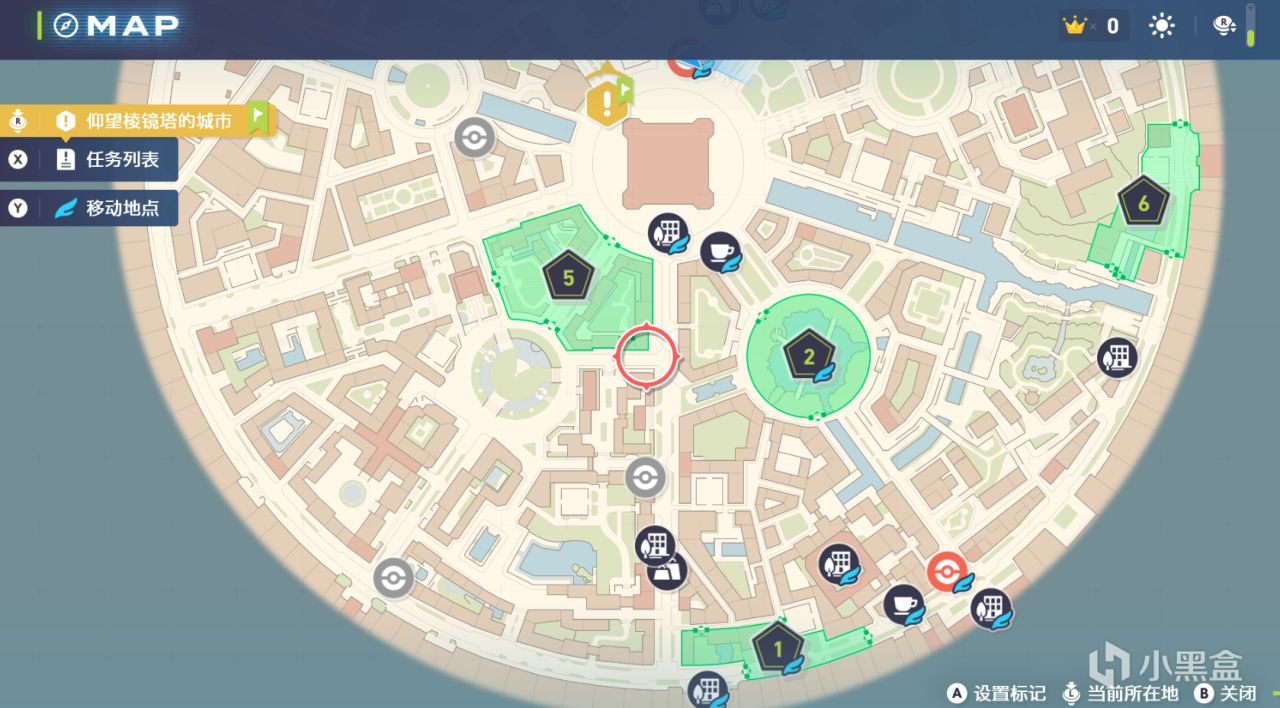Tap the yellow exclamation quest marker
1280x708 pixels.
pos(606,102)
